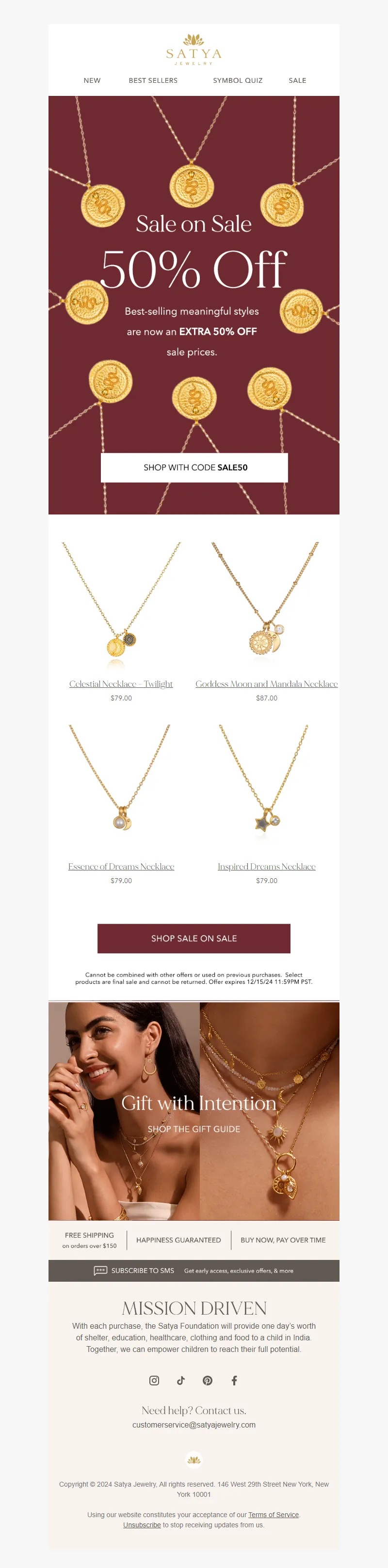Image resolution: width=388 pixels, height=1568 pixels.
Task: Tap the Essence of Dreams necklace image
Action: (x=121, y=785)
